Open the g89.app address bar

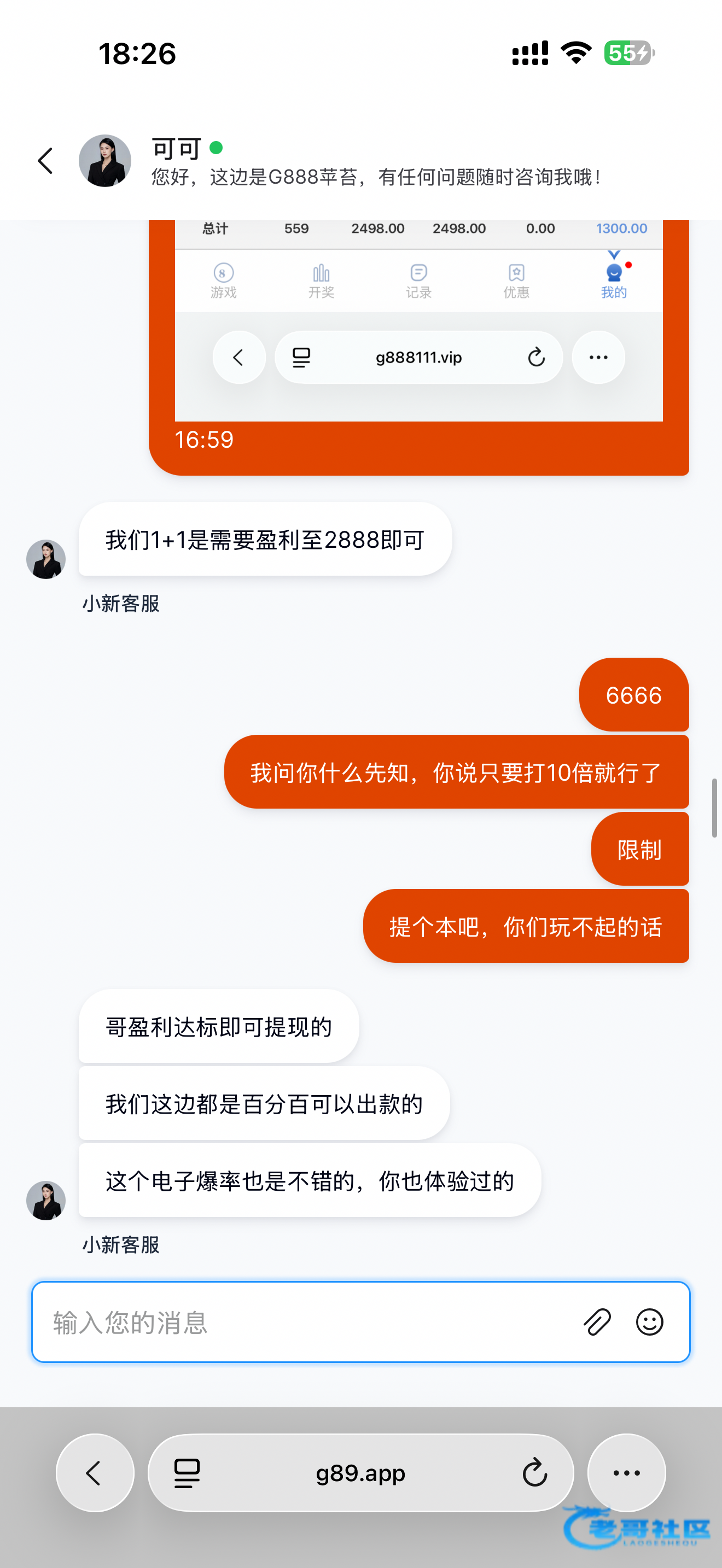tap(360, 1473)
